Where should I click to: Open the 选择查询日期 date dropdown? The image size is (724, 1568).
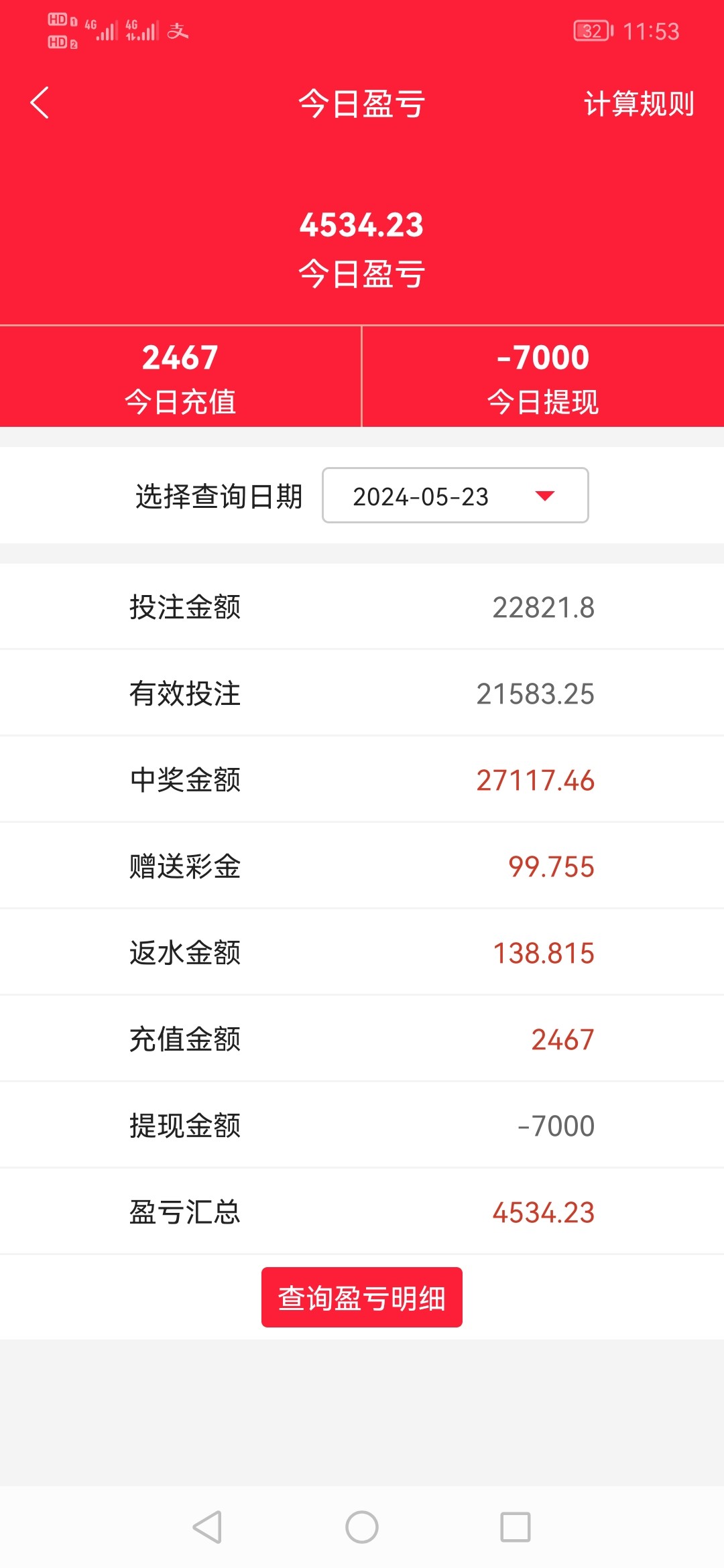(455, 496)
